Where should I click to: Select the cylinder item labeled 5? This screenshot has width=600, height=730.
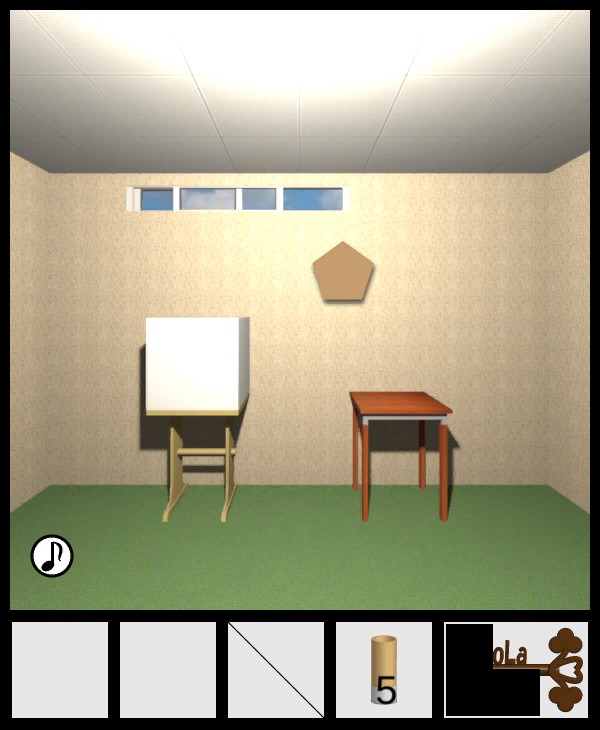384,670
